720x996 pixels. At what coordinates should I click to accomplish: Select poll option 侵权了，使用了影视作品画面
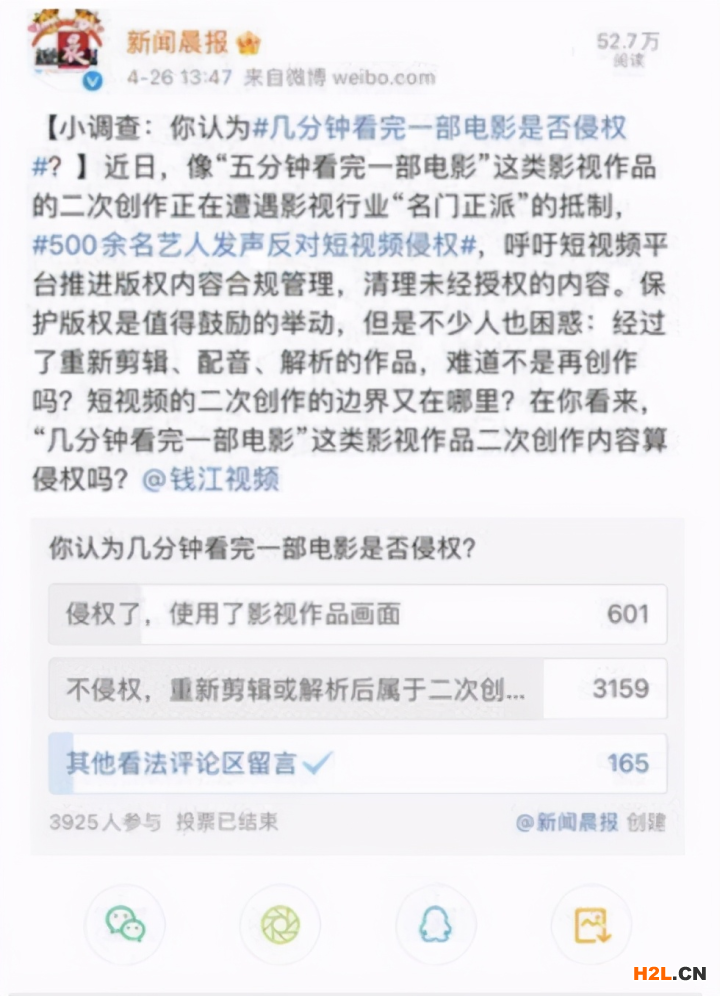[357, 614]
